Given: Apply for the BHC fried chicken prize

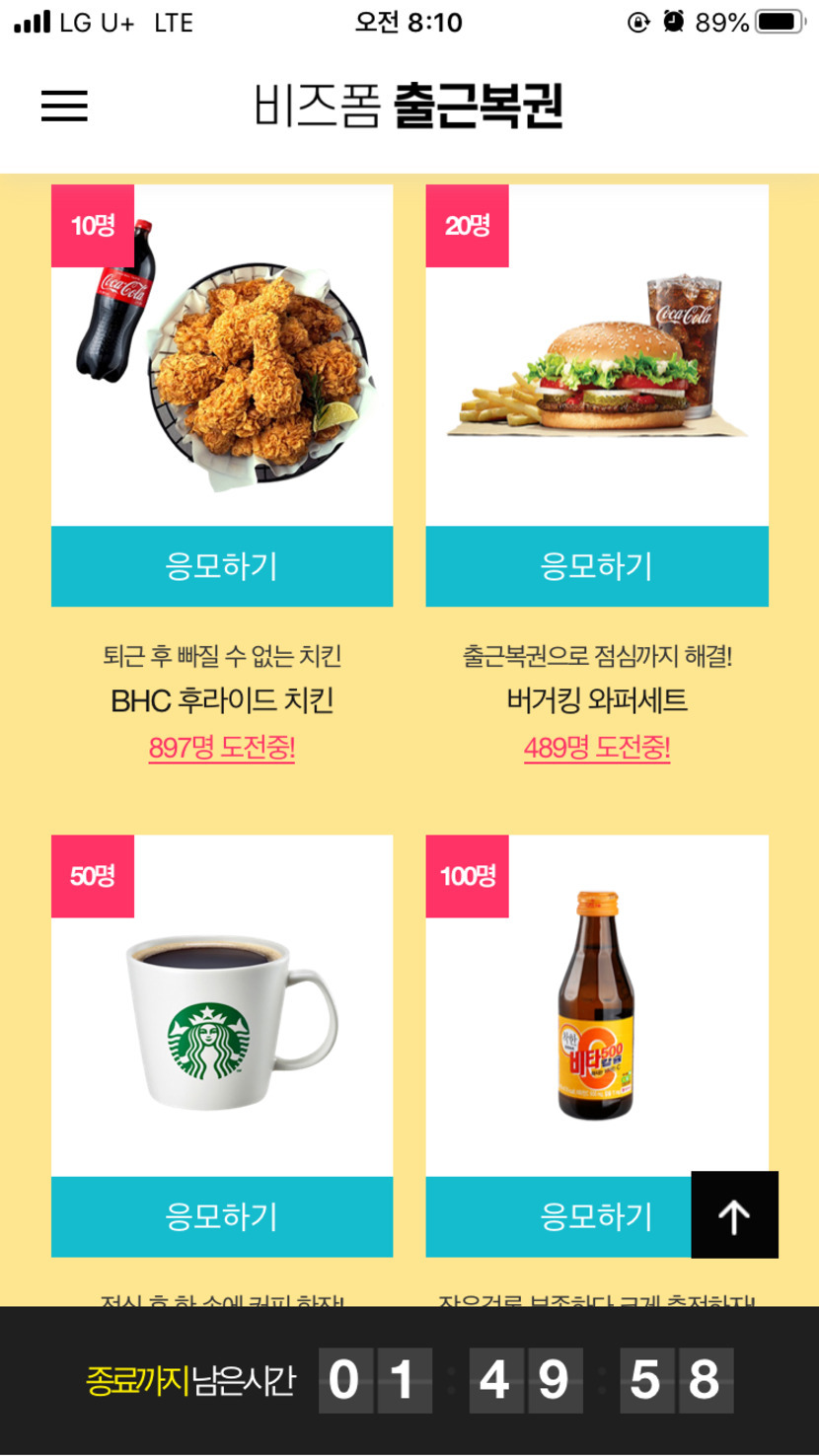Looking at the screenshot, I should (x=222, y=566).
